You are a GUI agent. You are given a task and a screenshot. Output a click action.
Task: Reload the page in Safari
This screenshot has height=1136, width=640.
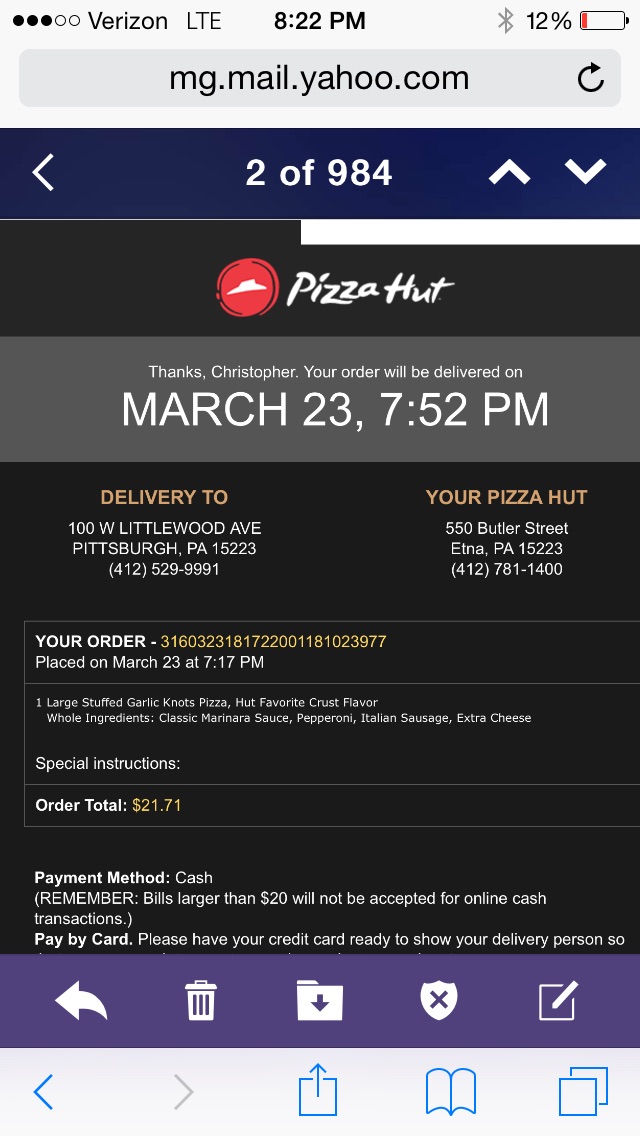[x=591, y=78]
